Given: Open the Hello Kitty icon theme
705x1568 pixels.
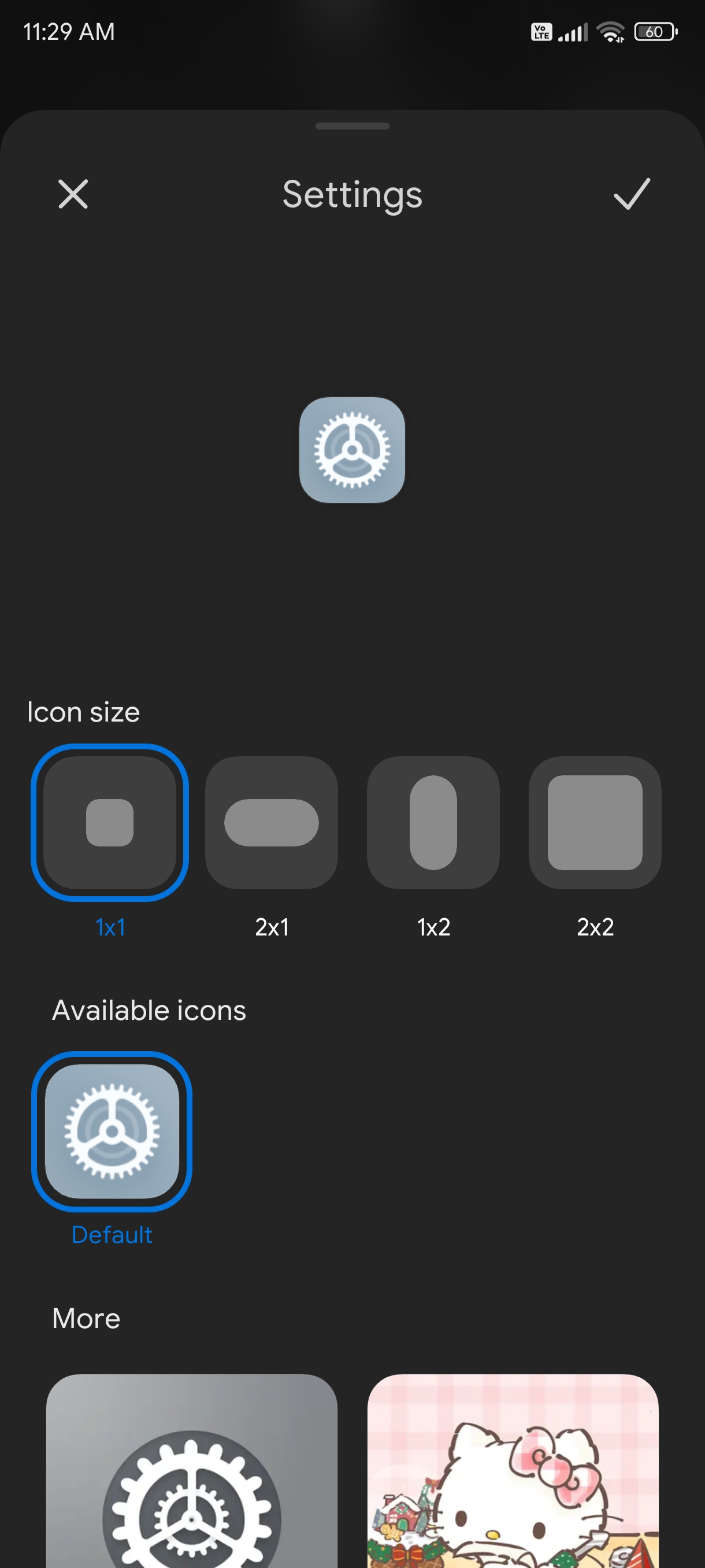Looking at the screenshot, I should click(513, 1471).
